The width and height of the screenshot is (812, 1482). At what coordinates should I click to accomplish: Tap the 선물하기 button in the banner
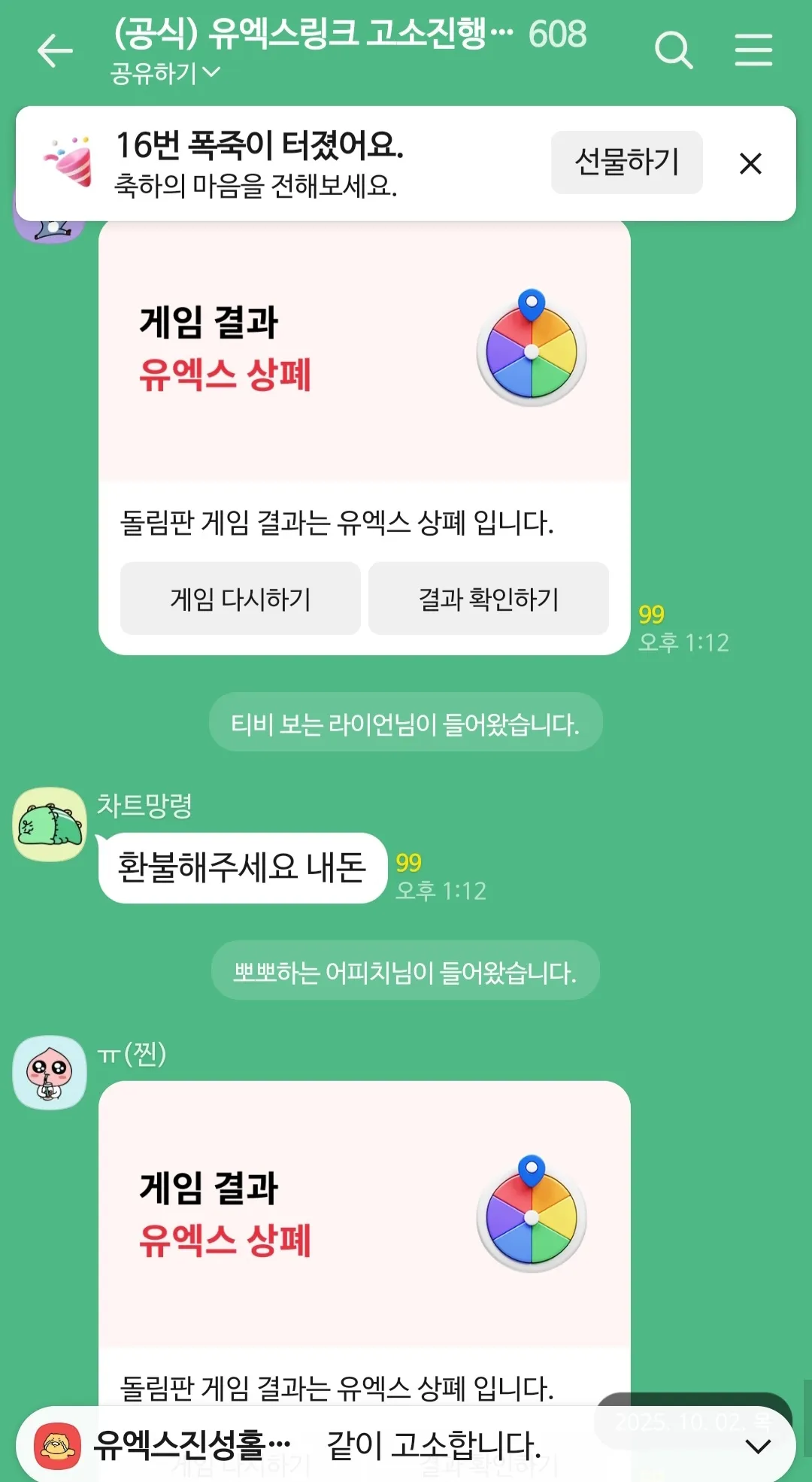click(626, 162)
